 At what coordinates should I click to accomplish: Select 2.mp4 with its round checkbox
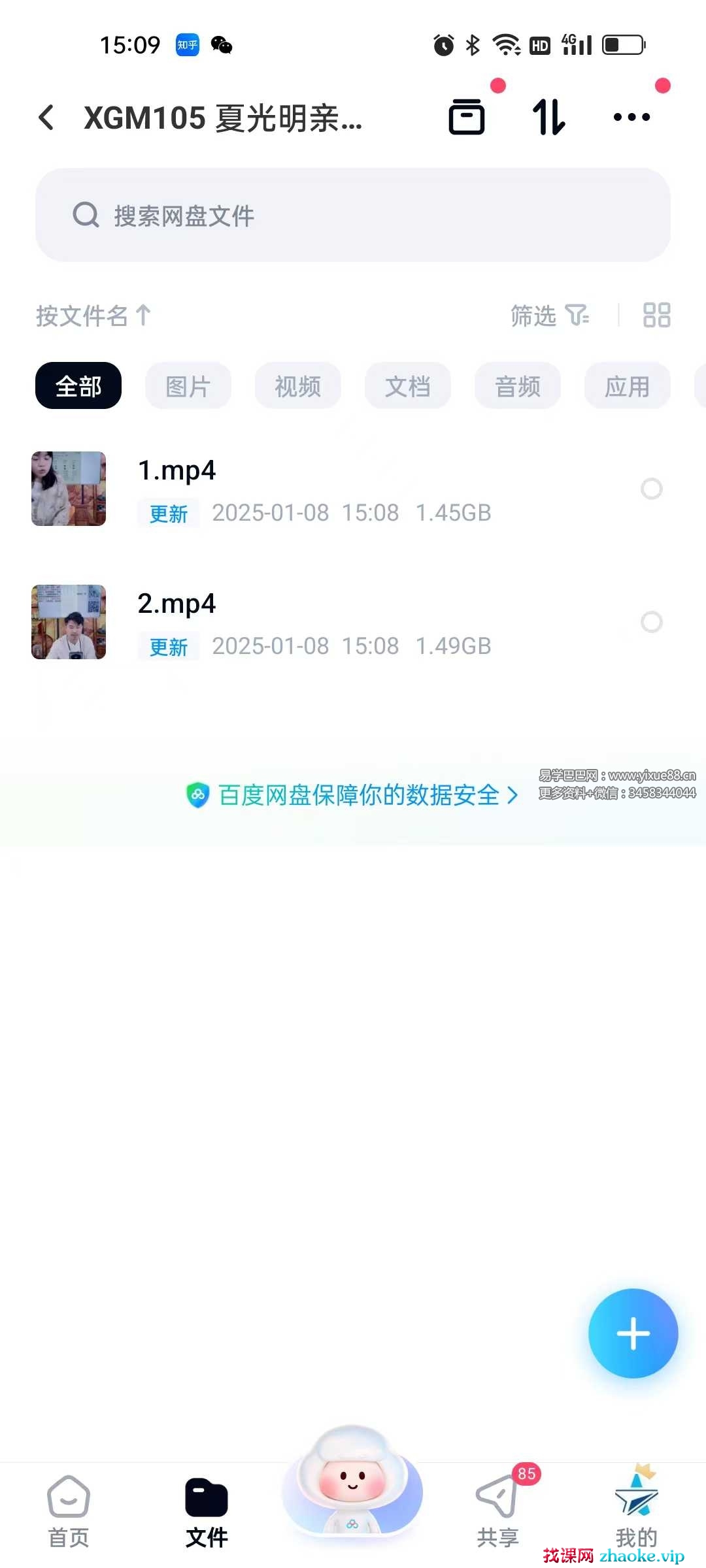651,622
